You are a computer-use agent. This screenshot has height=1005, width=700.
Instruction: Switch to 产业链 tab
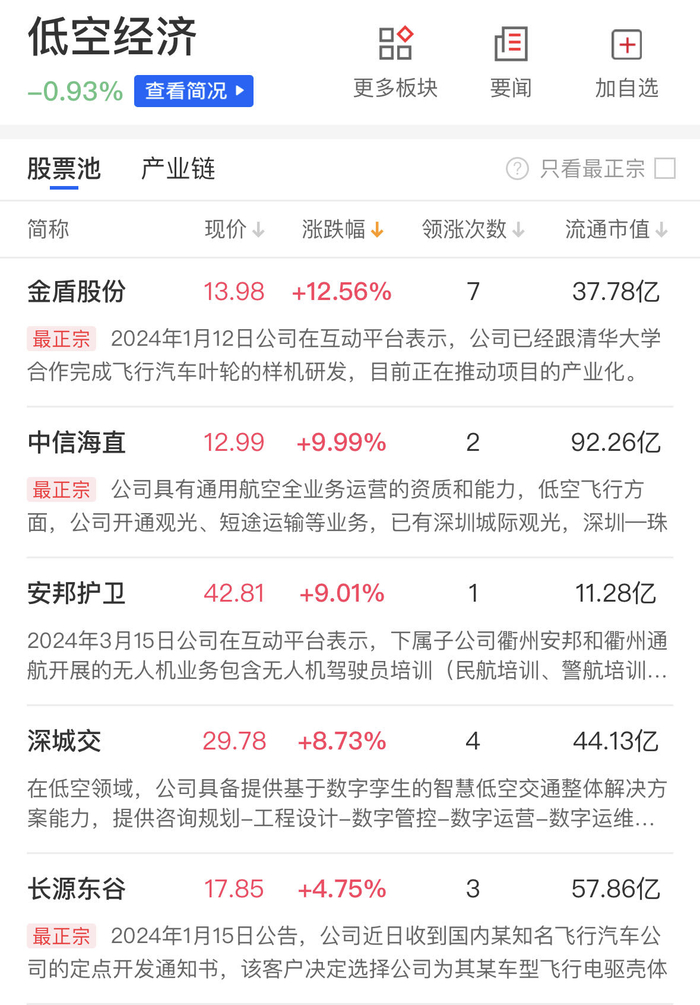pos(178,169)
